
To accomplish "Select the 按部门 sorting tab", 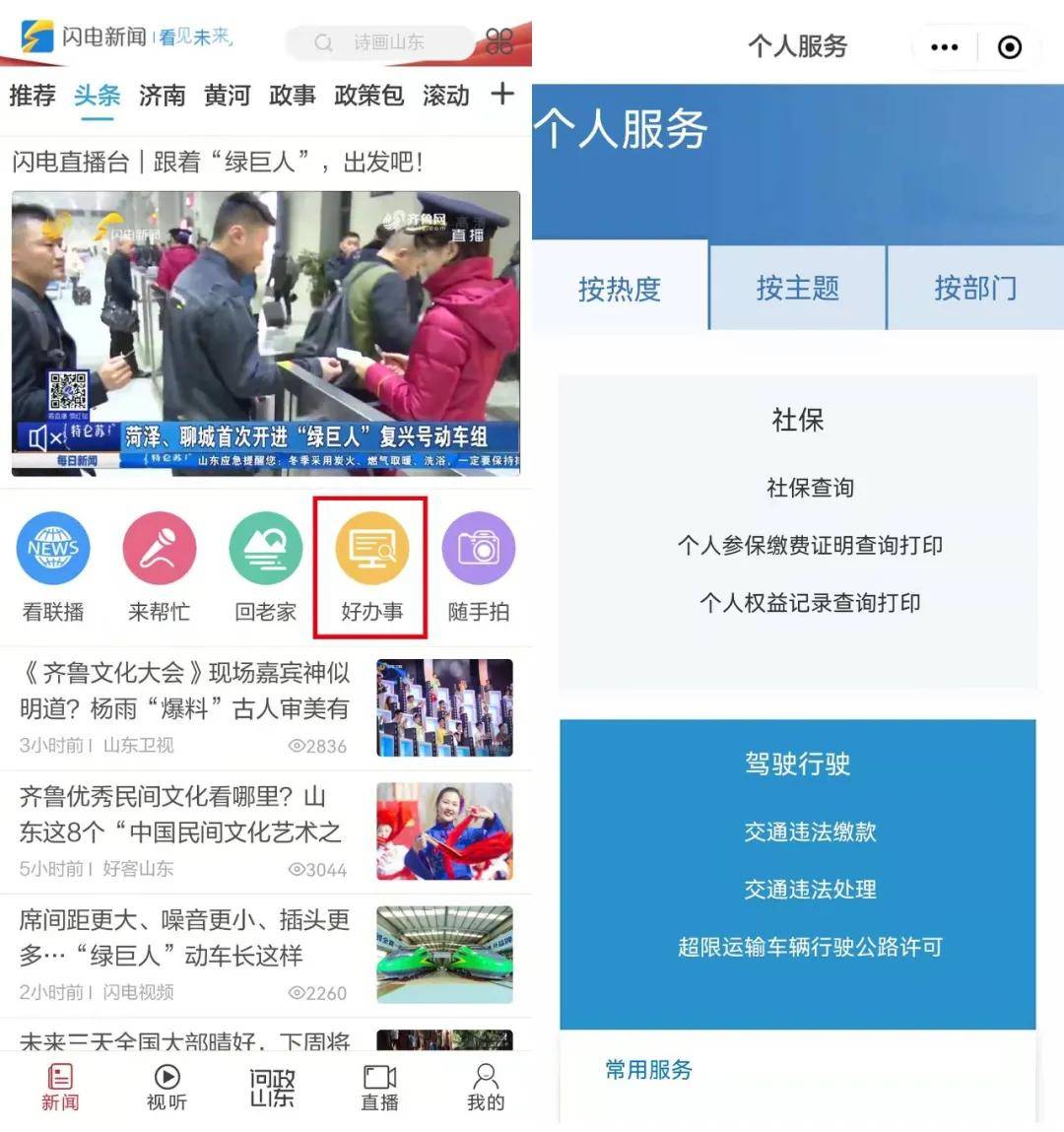I will point(975,288).
